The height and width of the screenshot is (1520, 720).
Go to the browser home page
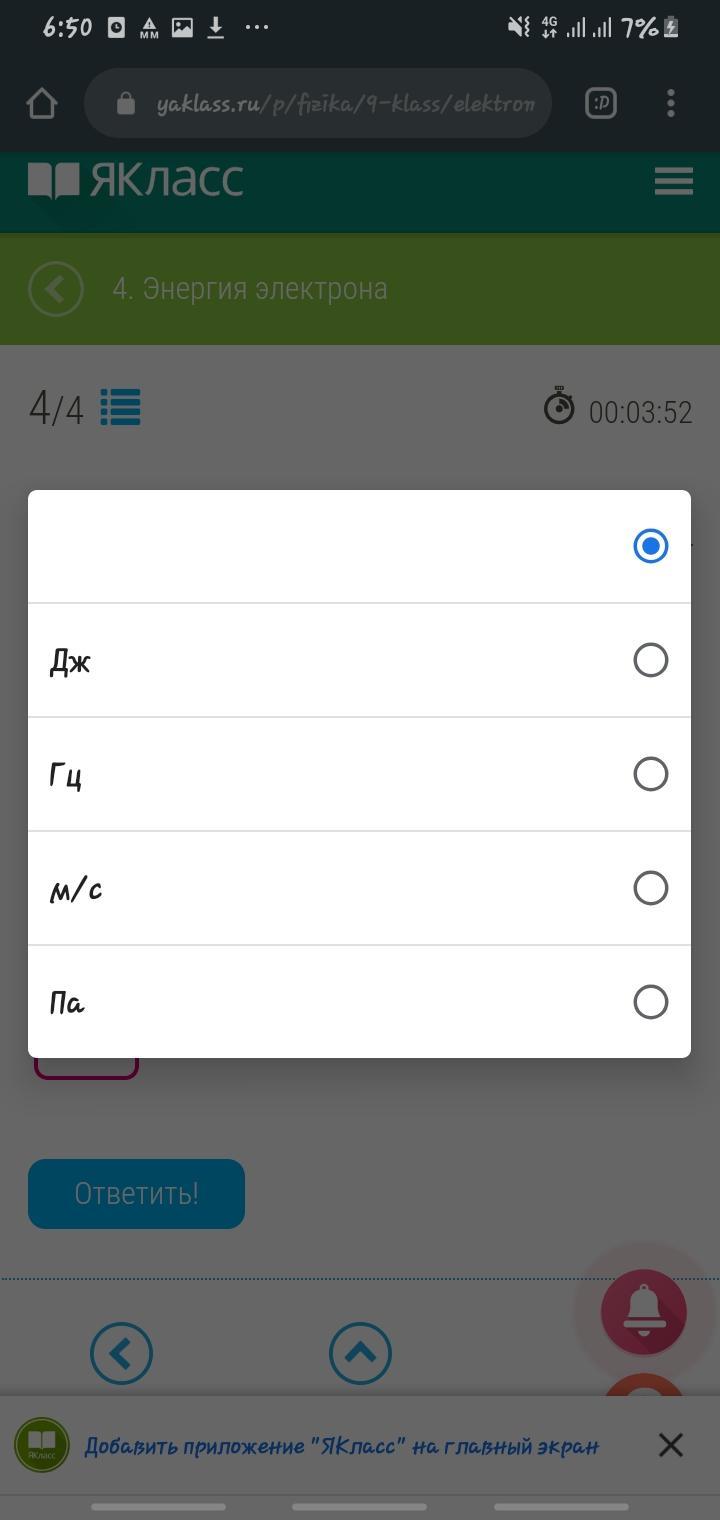click(x=42, y=103)
